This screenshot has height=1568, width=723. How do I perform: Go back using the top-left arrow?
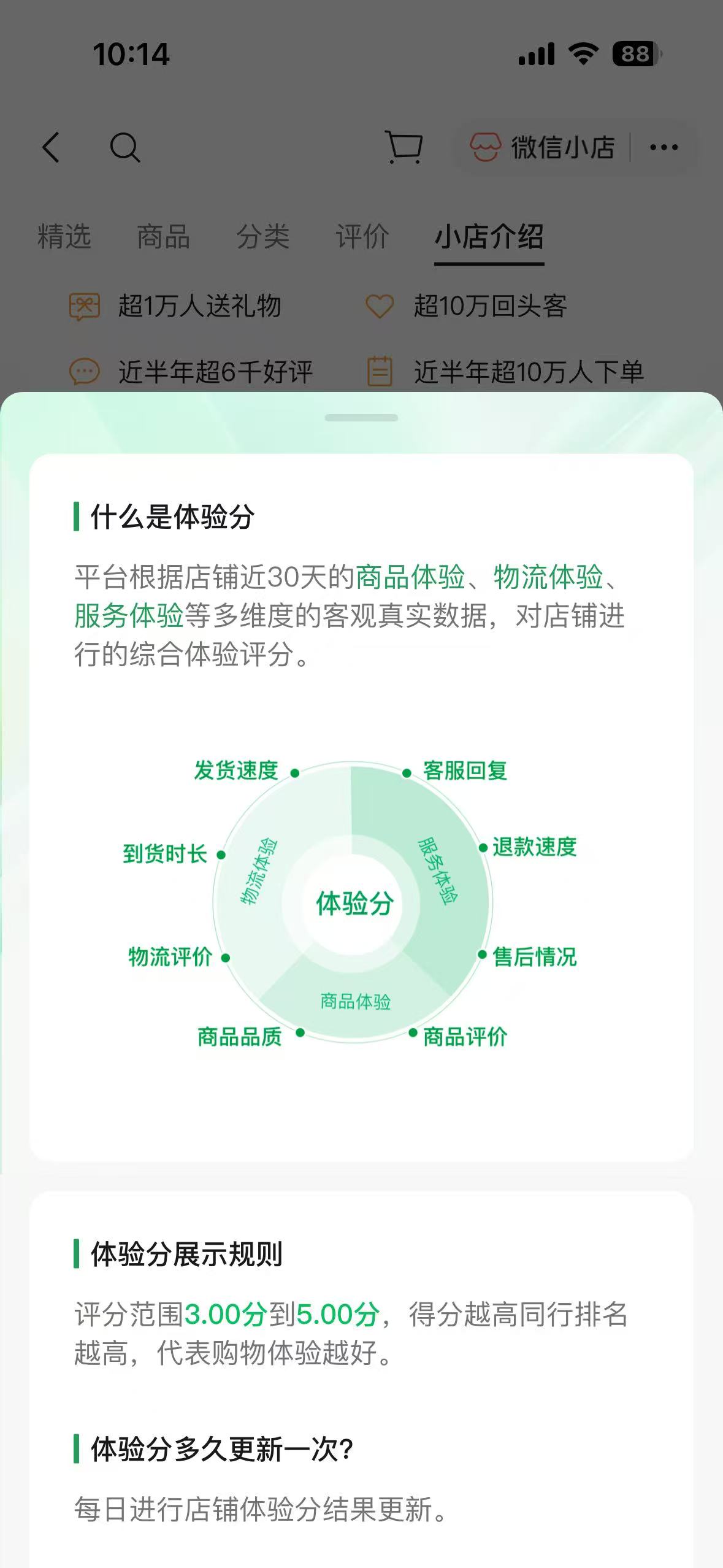52,147
